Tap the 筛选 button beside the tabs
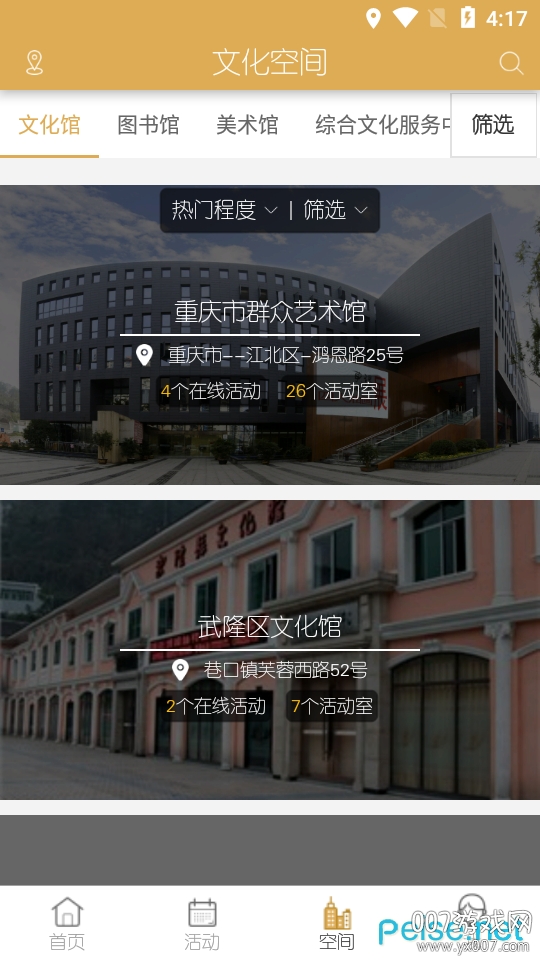This screenshot has width=540, height=960. [x=493, y=125]
